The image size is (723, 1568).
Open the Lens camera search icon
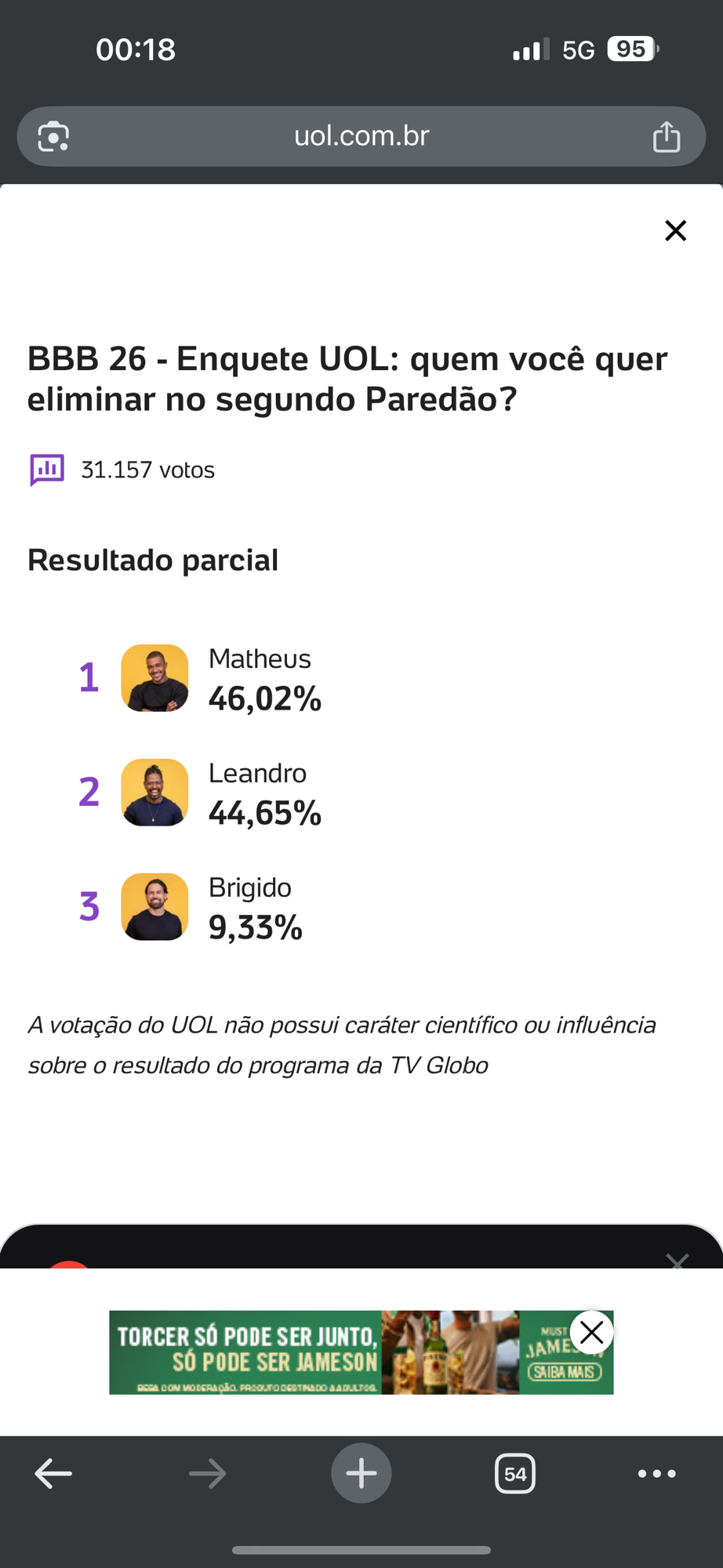(x=53, y=136)
